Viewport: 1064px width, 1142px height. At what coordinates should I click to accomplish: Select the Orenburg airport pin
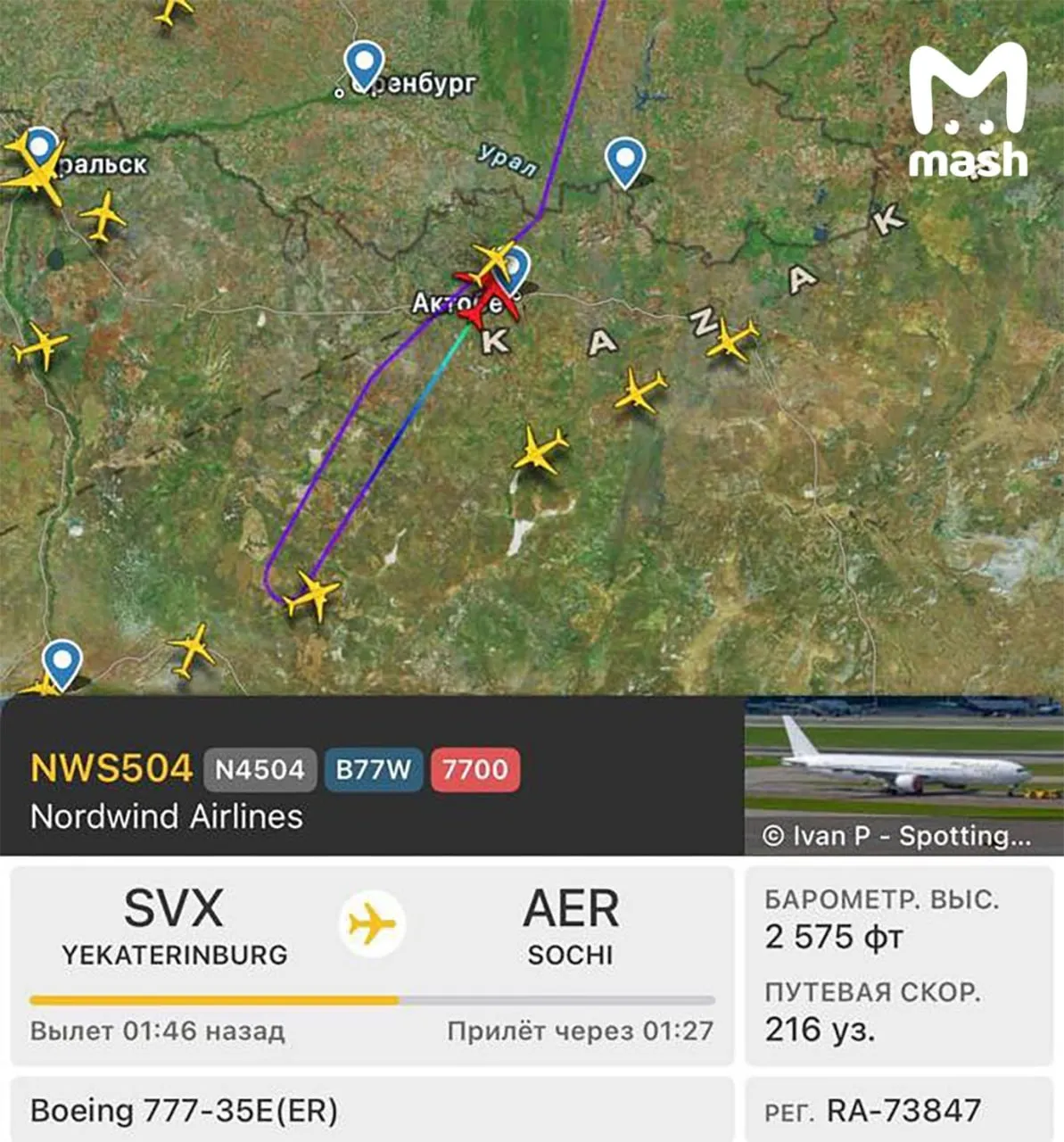363,63
